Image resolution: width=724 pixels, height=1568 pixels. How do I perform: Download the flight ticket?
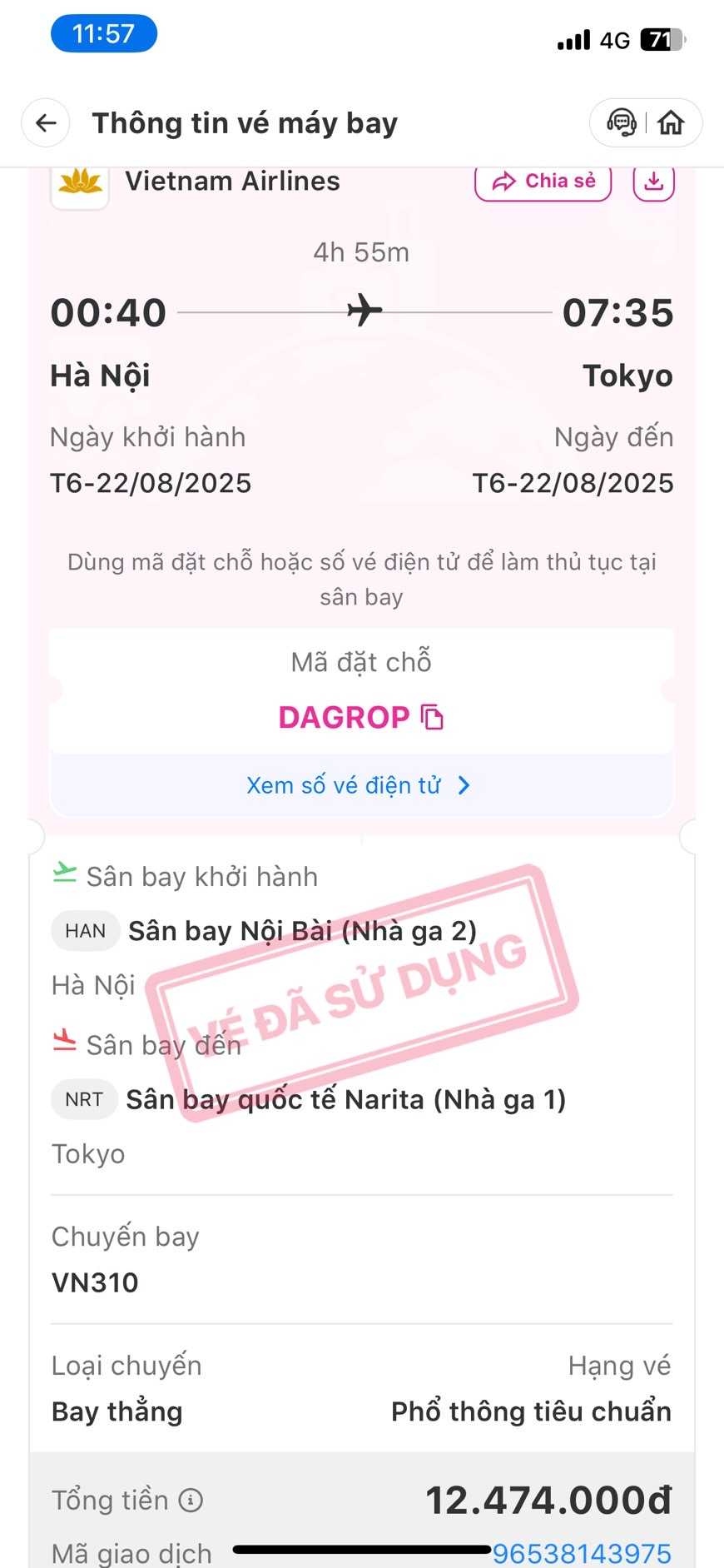(653, 181)
